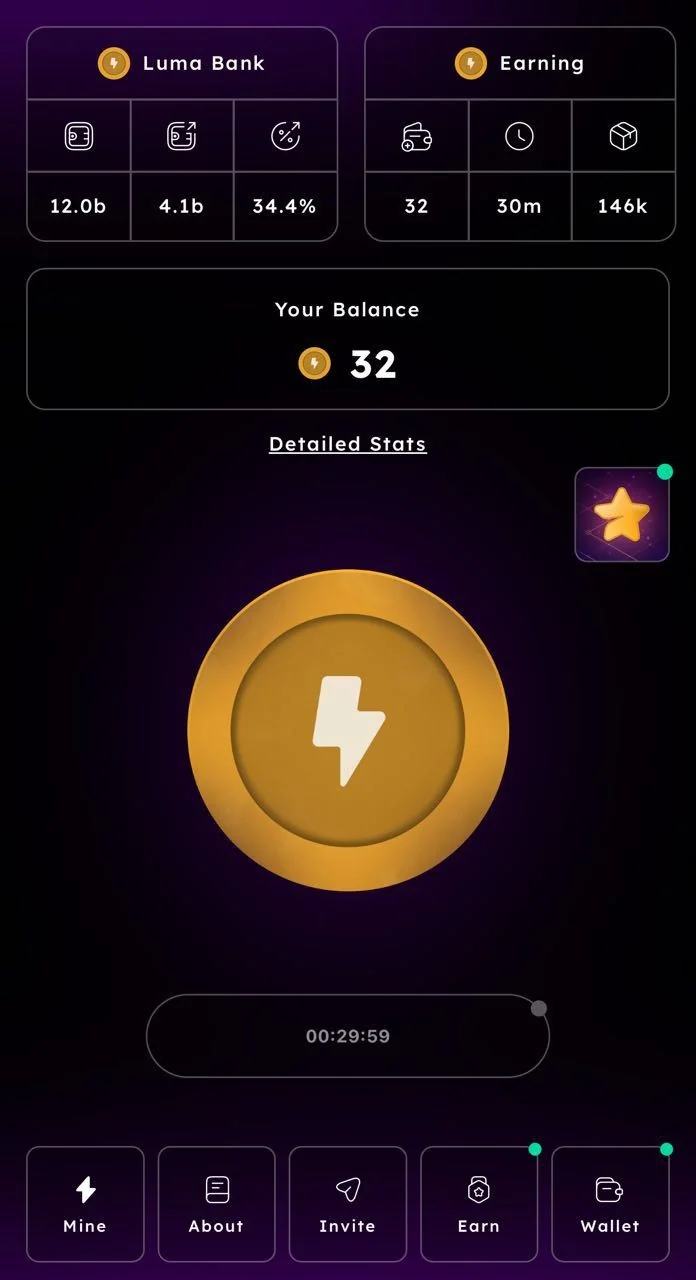This screenshot has width=696, height=1280.
Task: Open the Detailed Stats link
Action: click(348, 444)
